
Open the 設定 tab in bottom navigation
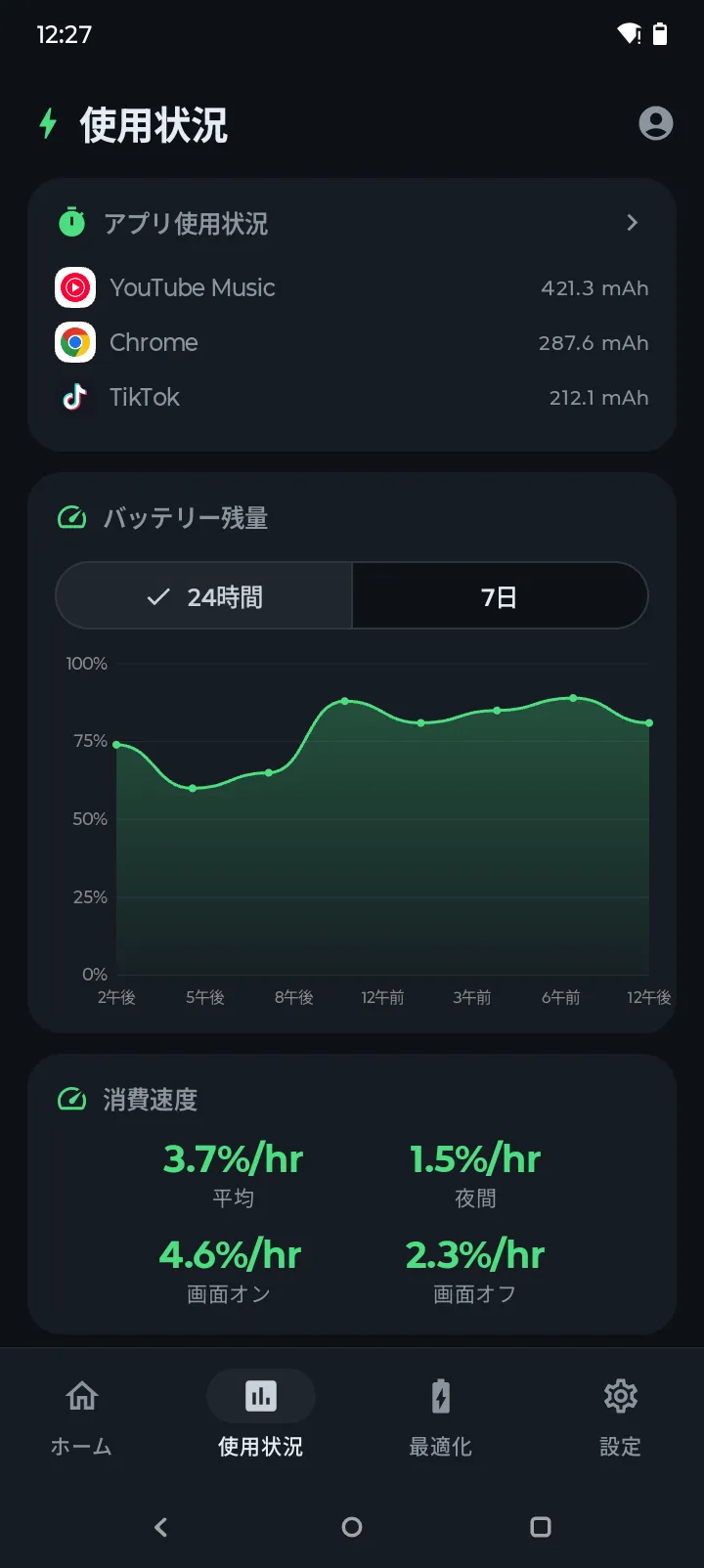pos(620,1415)
